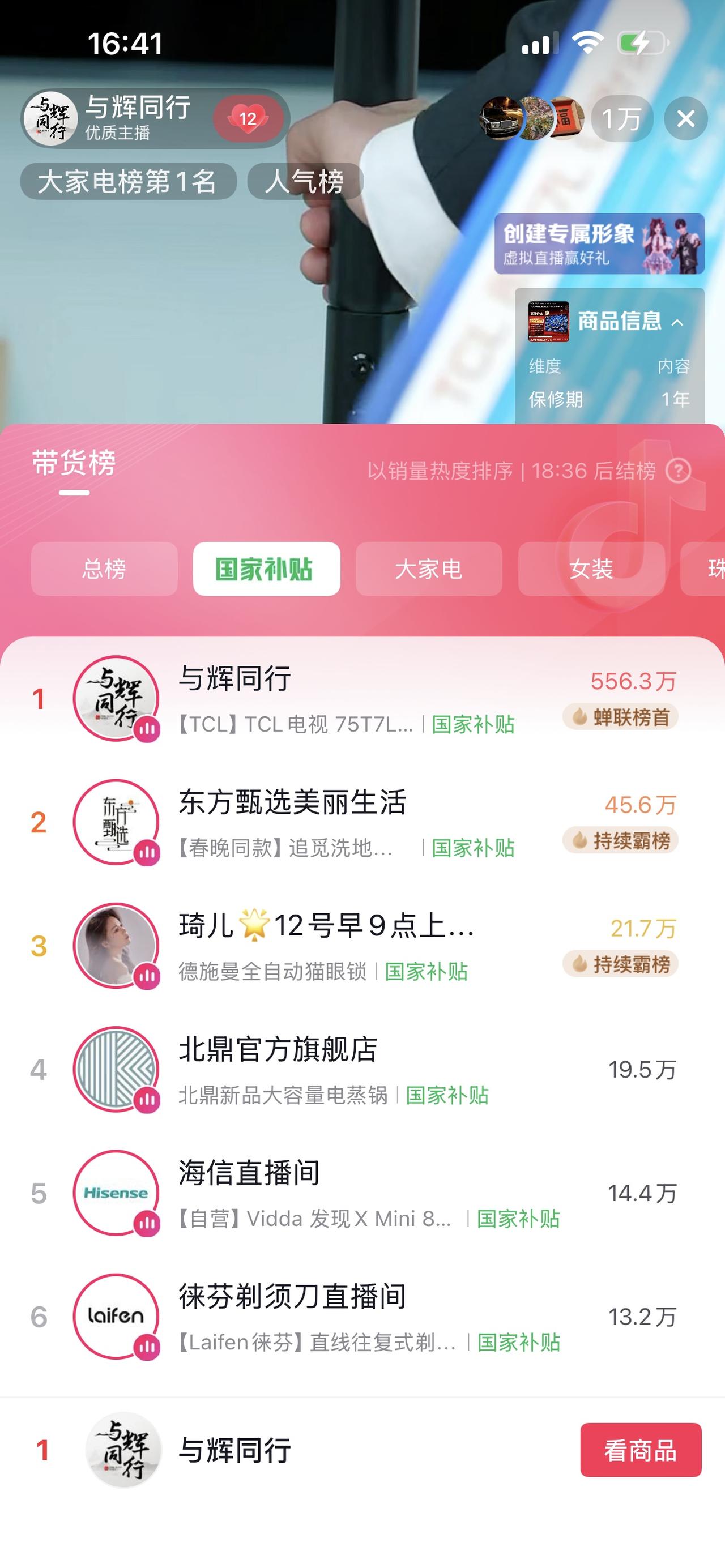
Task: Tap the 与辉同行 streamer avatar
Action: tap(52, 118)
